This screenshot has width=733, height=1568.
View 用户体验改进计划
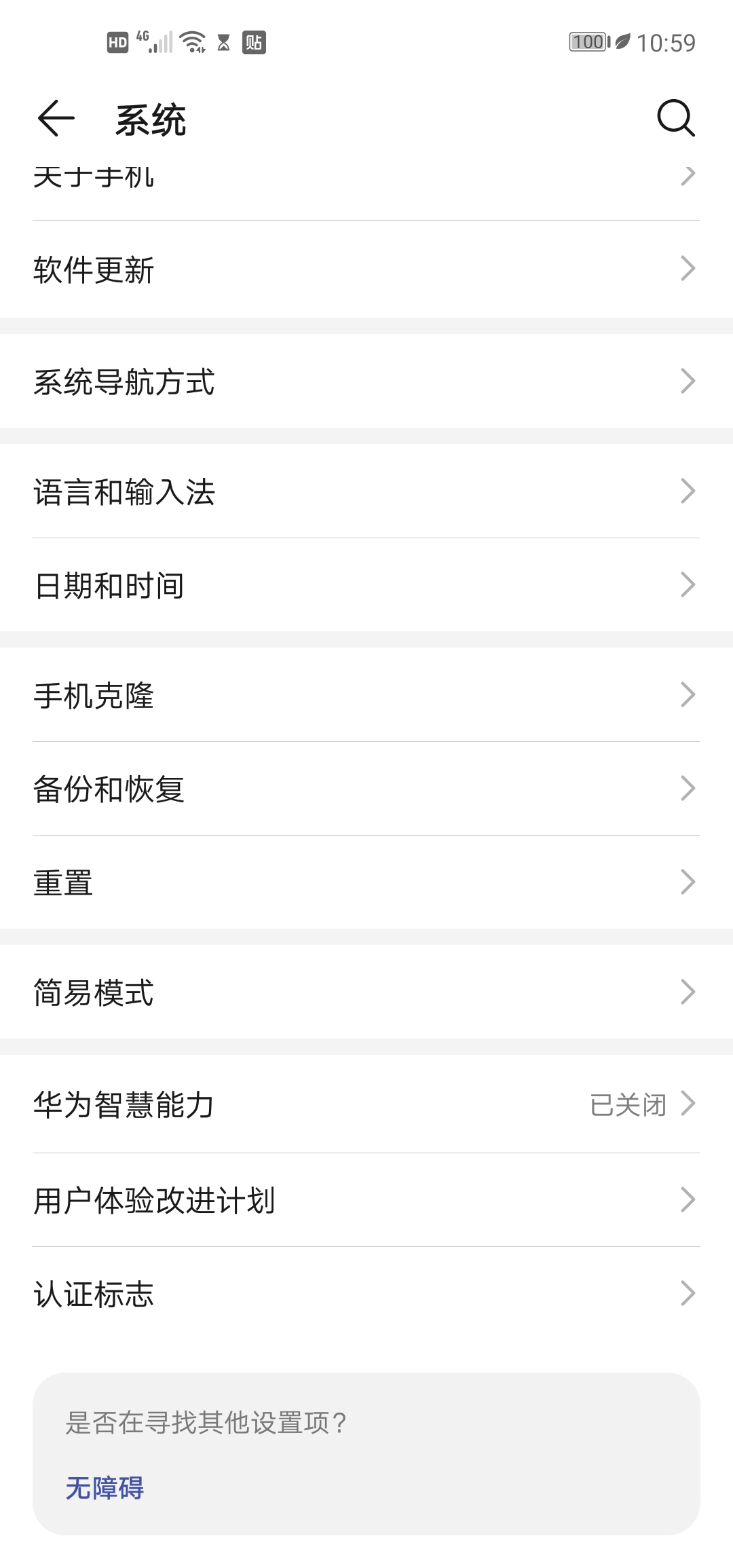[366, 1200]
